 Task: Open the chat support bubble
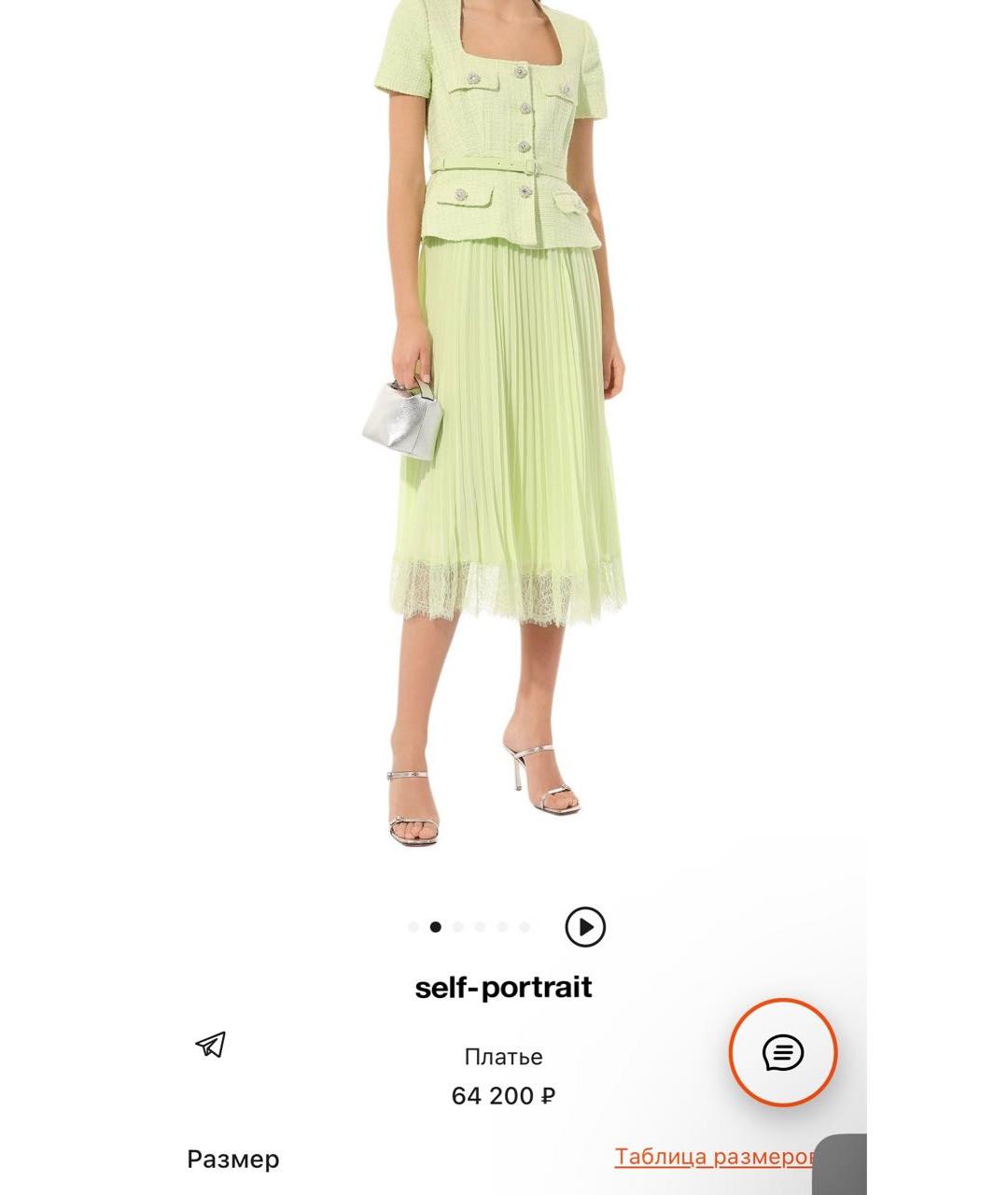783,1053
